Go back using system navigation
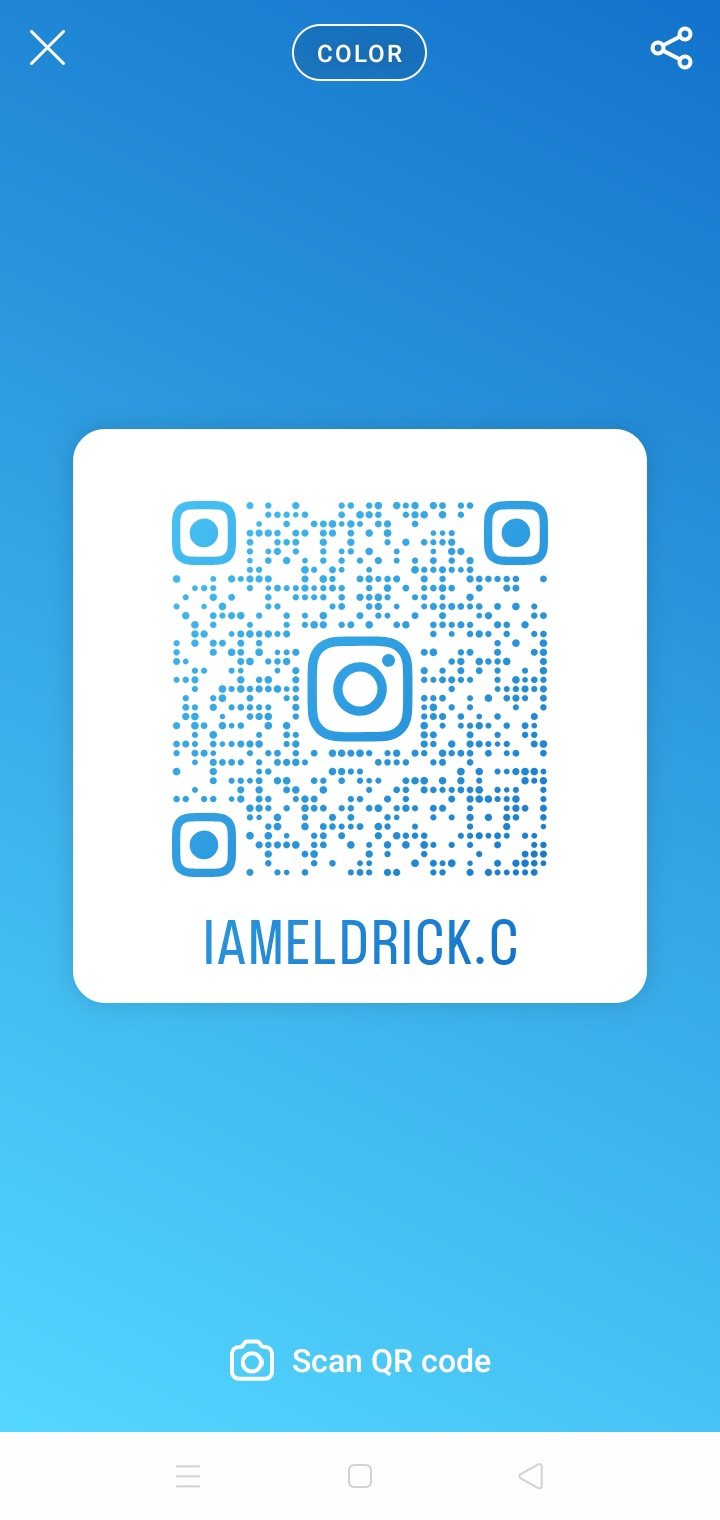This screenshot has width=720, height=1520. [x=531, y=1476]
